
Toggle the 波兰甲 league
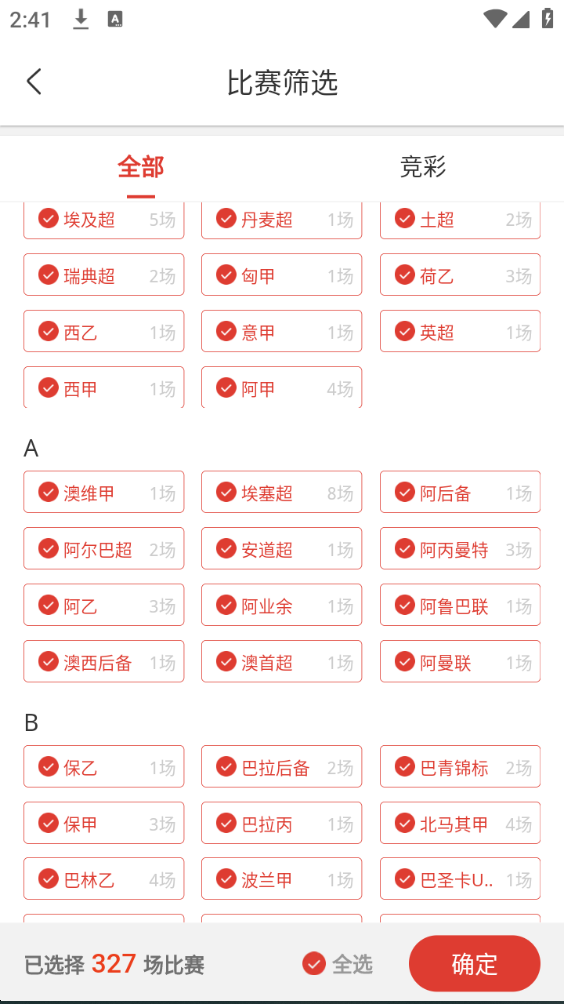(282, 878)
